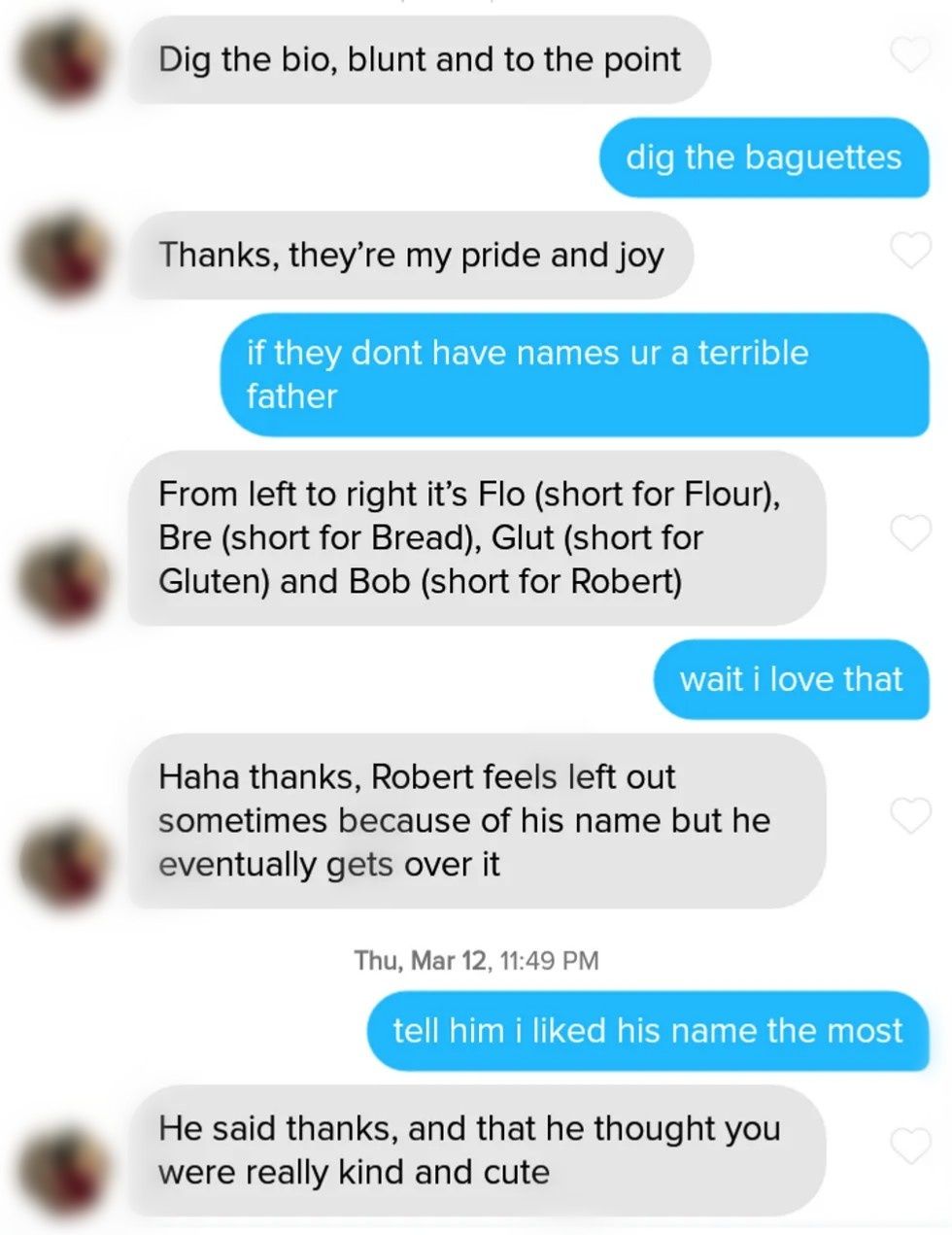Heart the 'Robert feels left out' message
952x1235 pixels.
910,816
